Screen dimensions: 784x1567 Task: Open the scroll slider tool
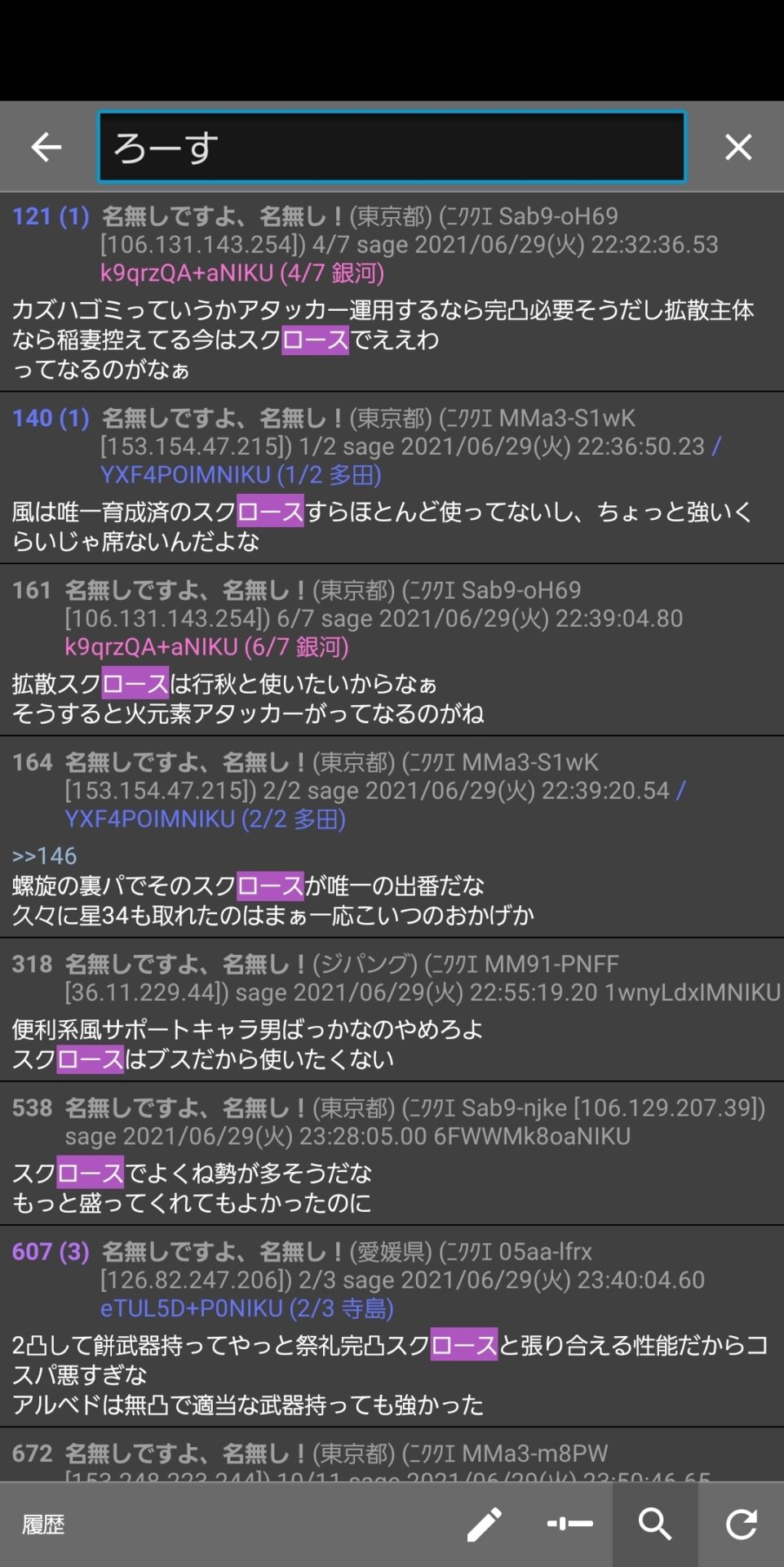click(x=569, y=1524)
